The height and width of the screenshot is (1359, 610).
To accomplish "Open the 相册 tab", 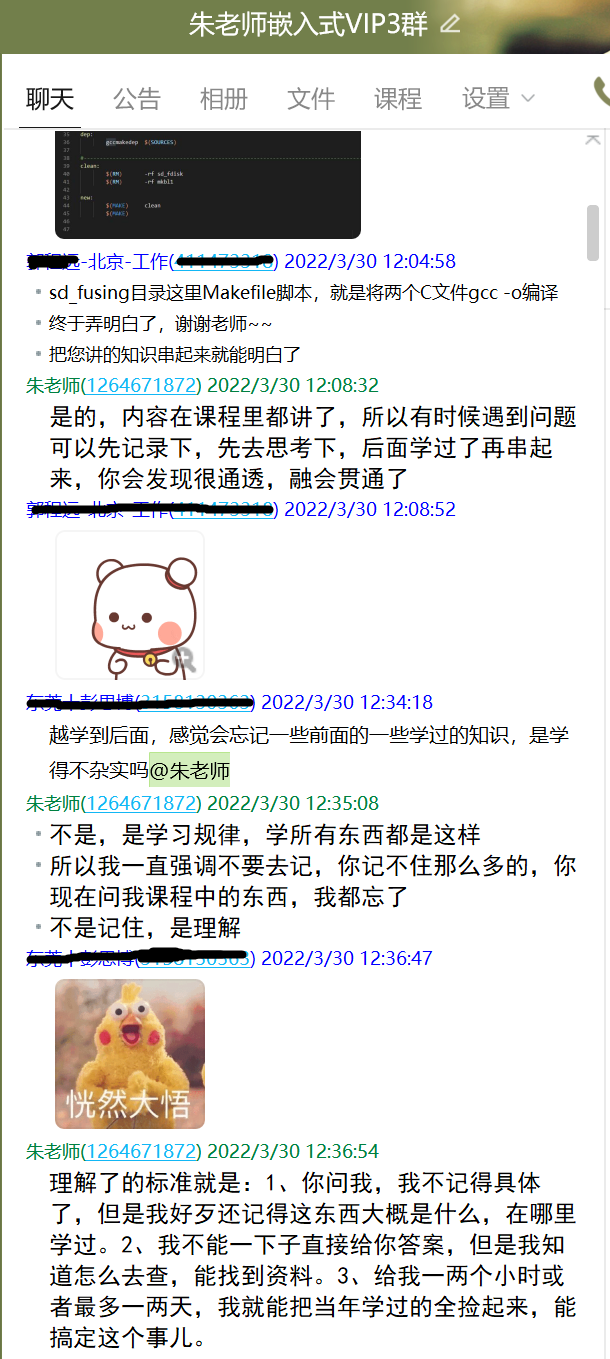I will 223,98.
